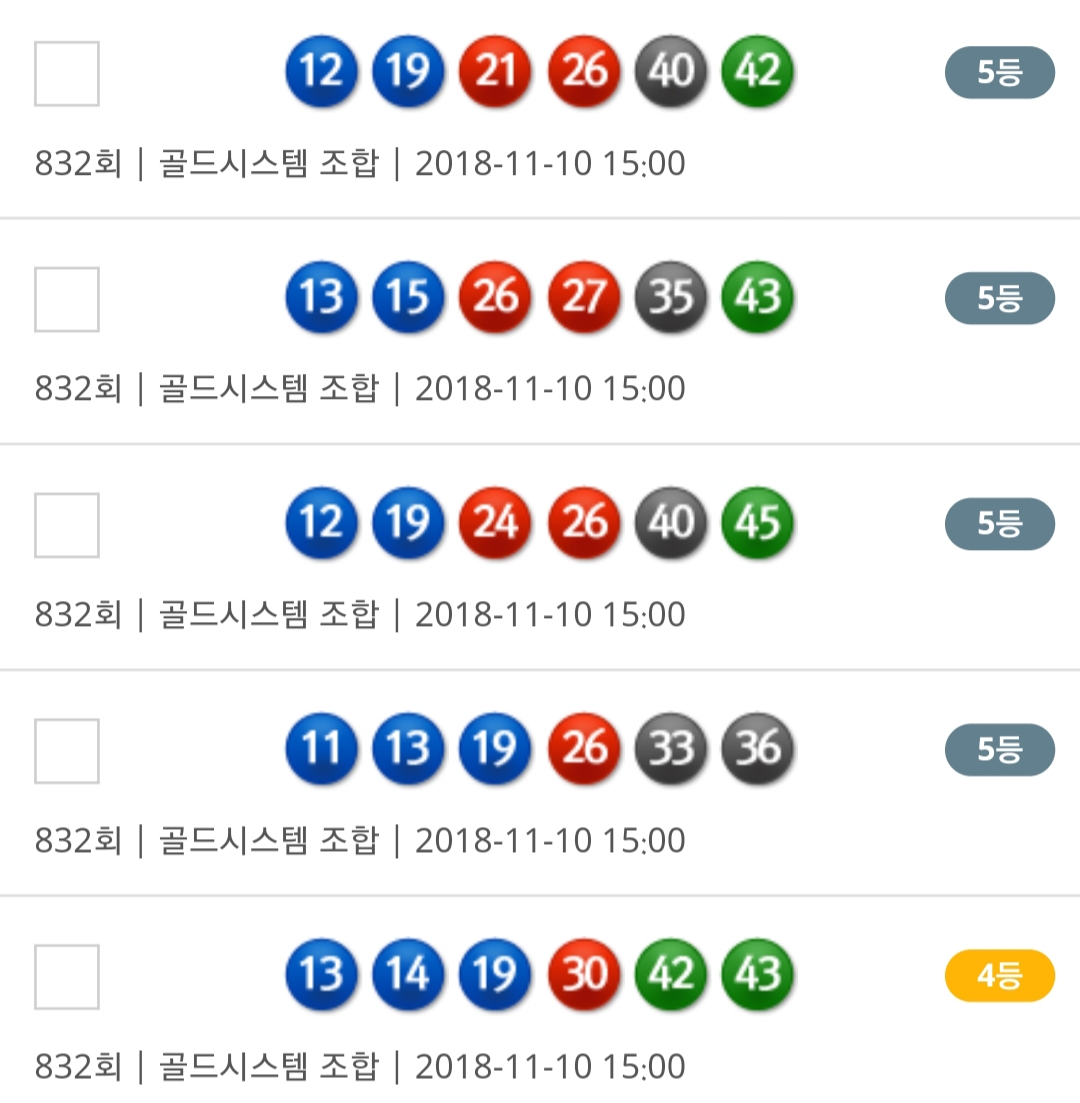Check the box on the 4등 row
The image size is (1080, 1103).
pyautogui.click(x=67, y=977)
